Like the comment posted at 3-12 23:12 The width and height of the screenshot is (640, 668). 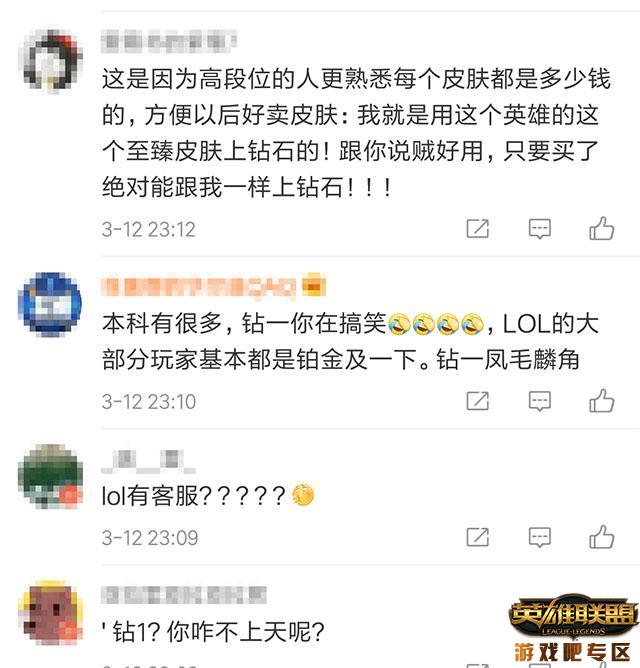601,229
